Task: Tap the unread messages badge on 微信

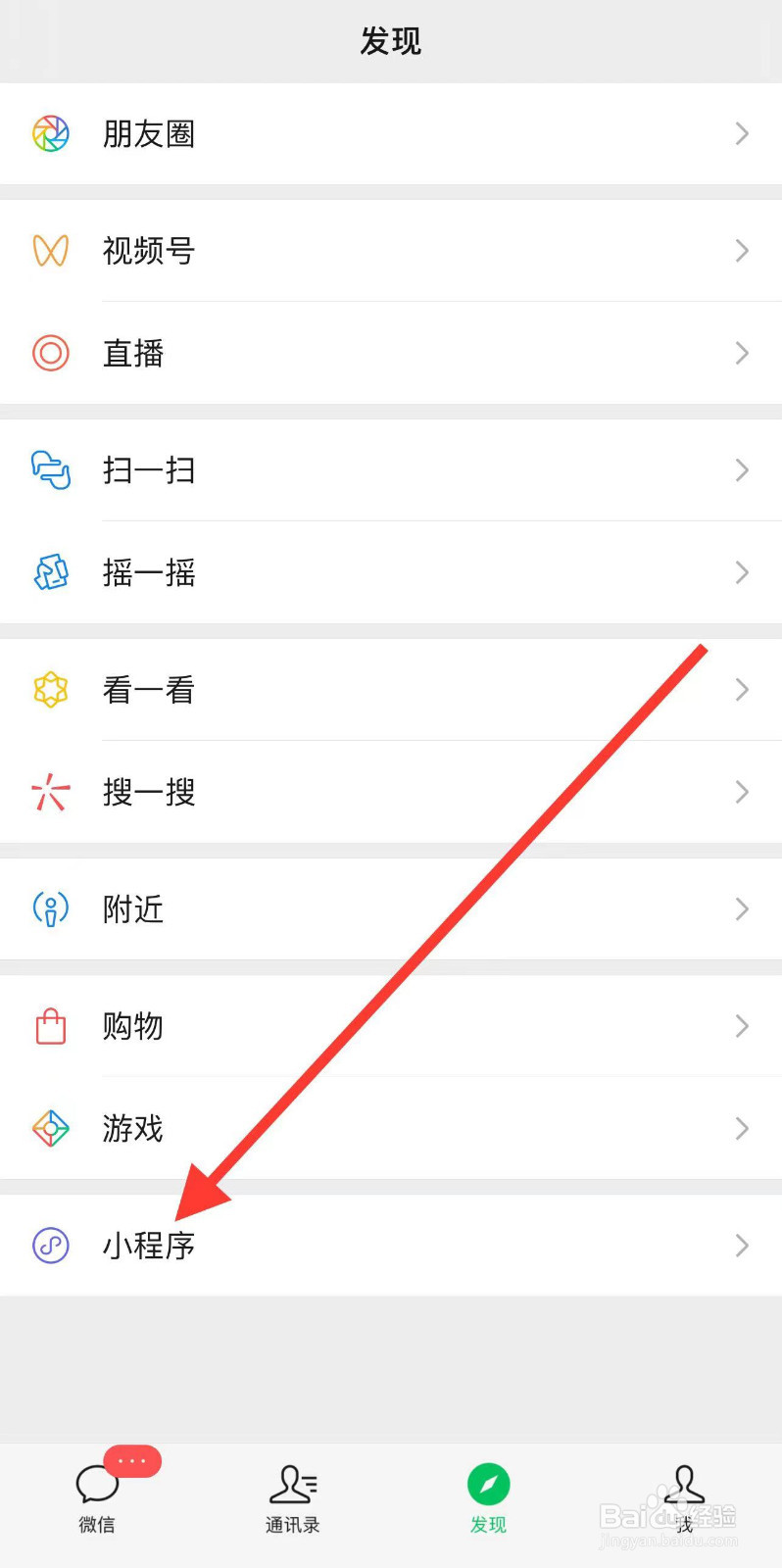Action: coord(132,1460)
